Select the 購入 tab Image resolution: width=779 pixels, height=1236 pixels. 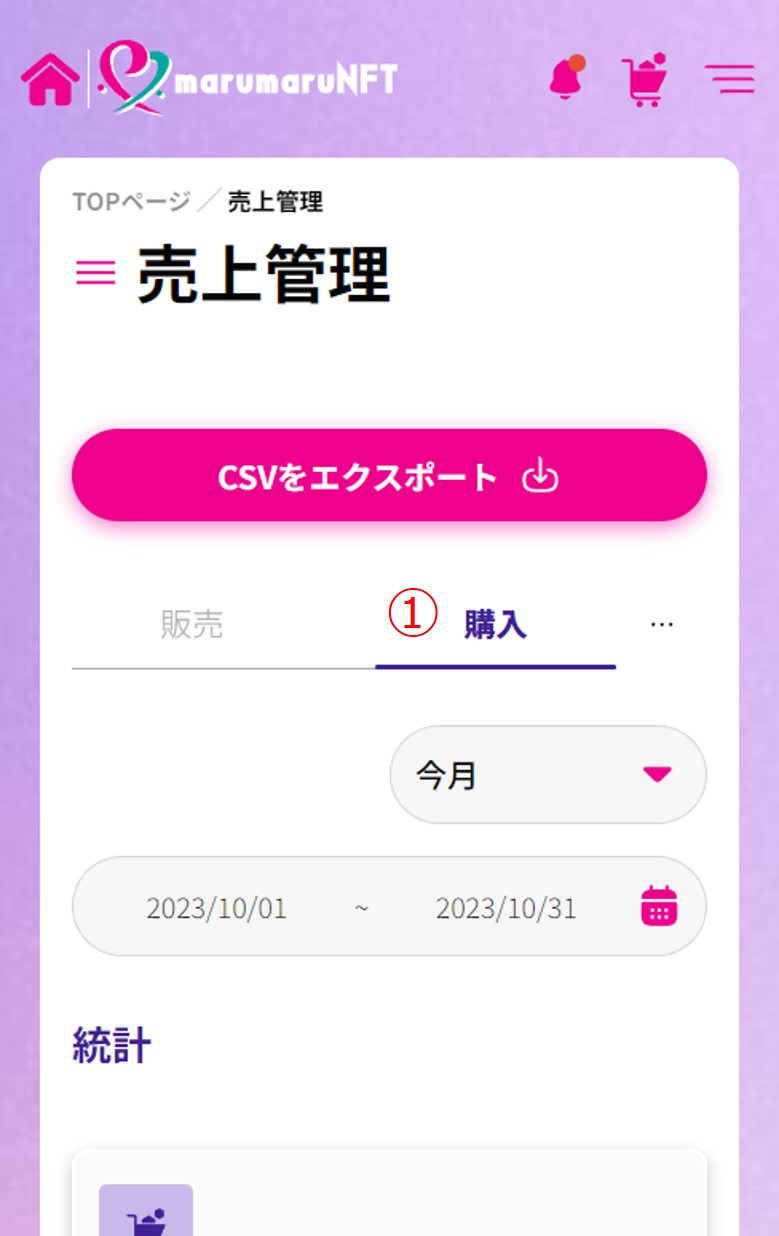click(x=495, y=625)
